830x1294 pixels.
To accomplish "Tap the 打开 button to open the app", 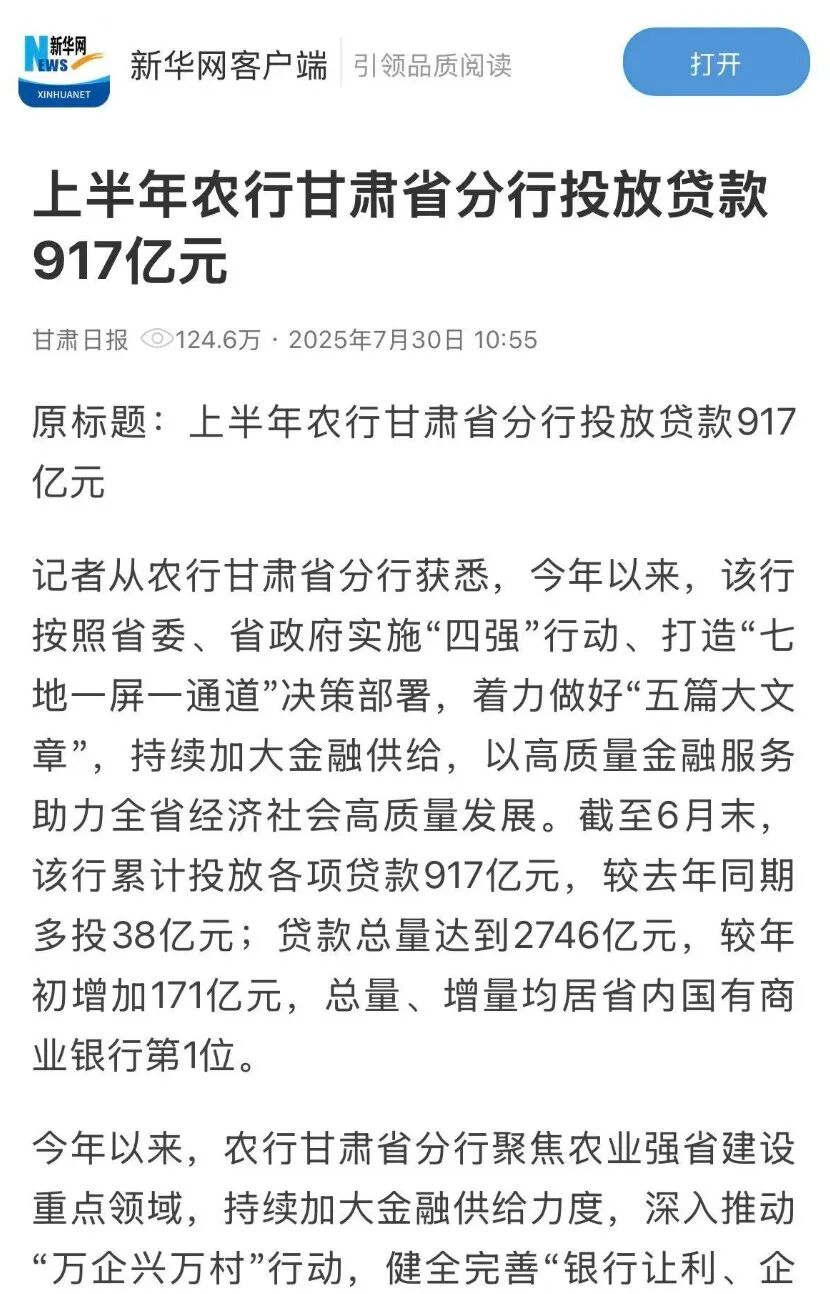I will pyautogui.click(x=715, y=63).
